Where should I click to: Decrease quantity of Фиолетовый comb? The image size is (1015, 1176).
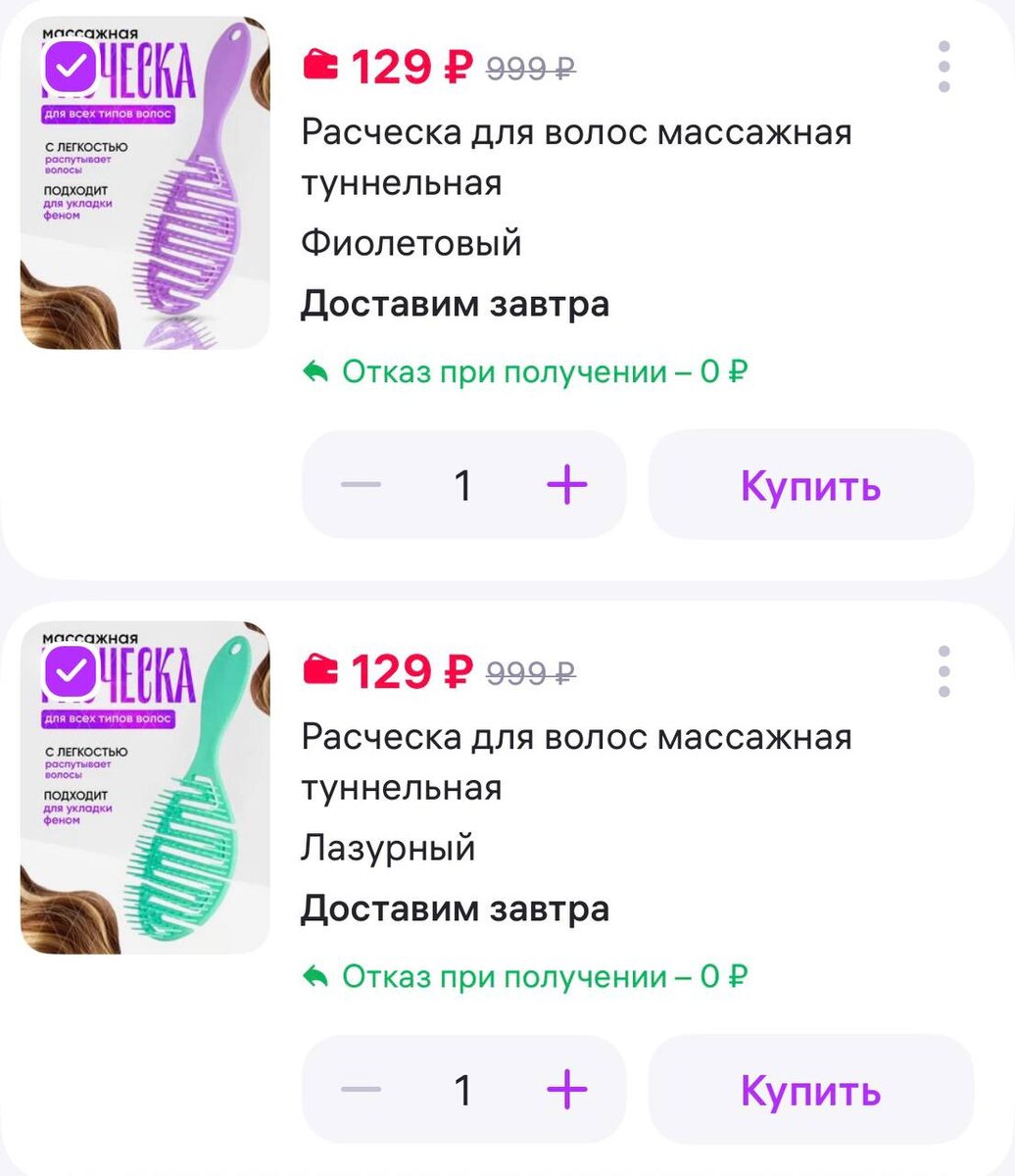pos(361,485)
